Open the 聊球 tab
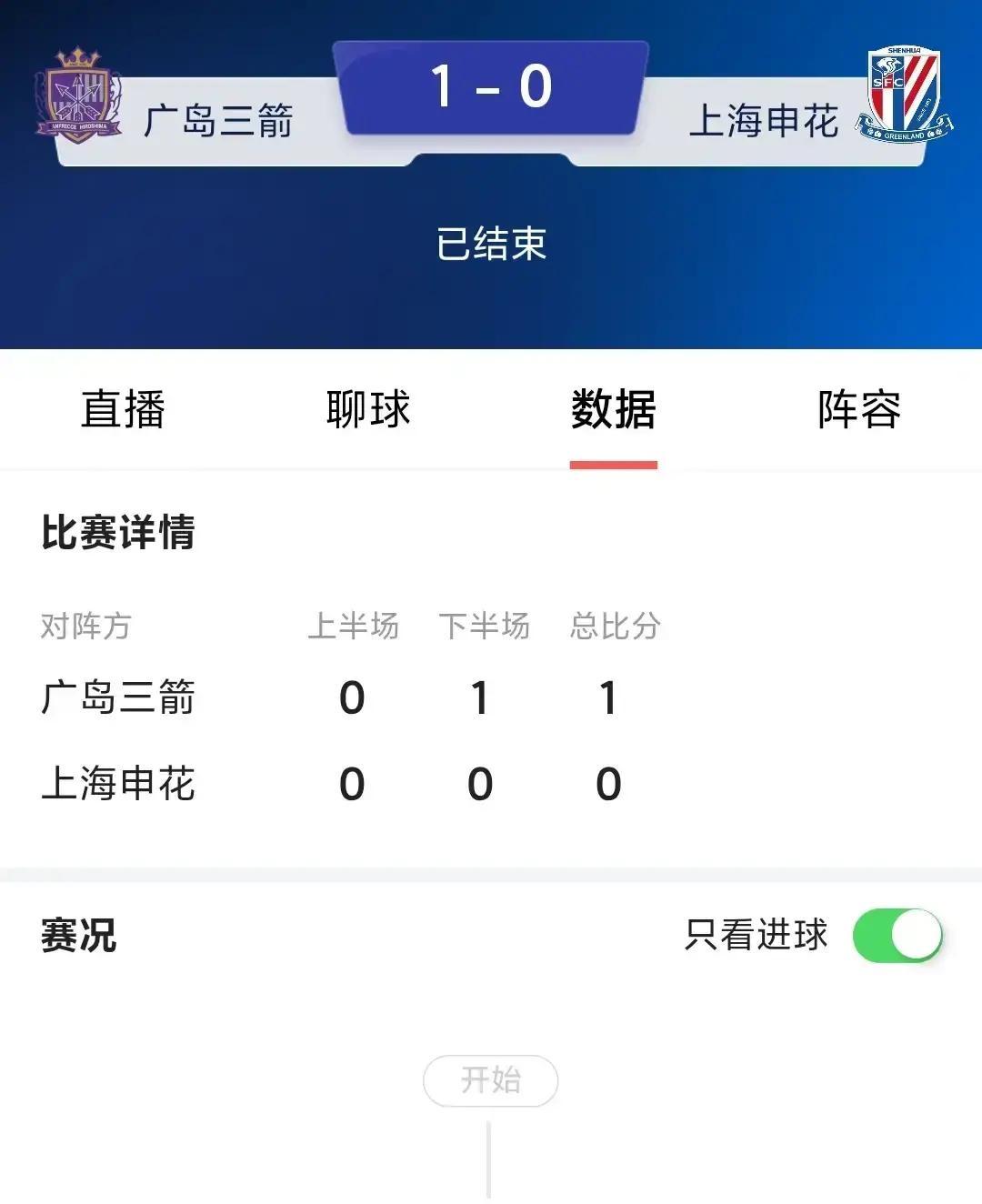 (x=368, y=411)
